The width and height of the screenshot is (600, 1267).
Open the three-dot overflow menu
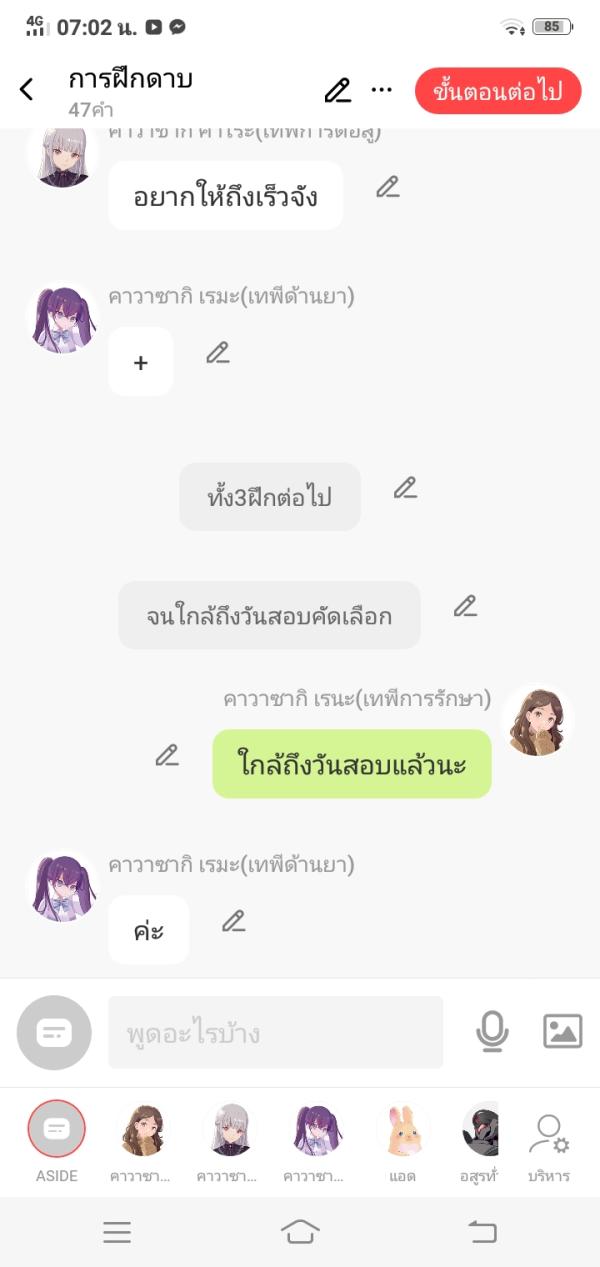click(x=382, y=90)
